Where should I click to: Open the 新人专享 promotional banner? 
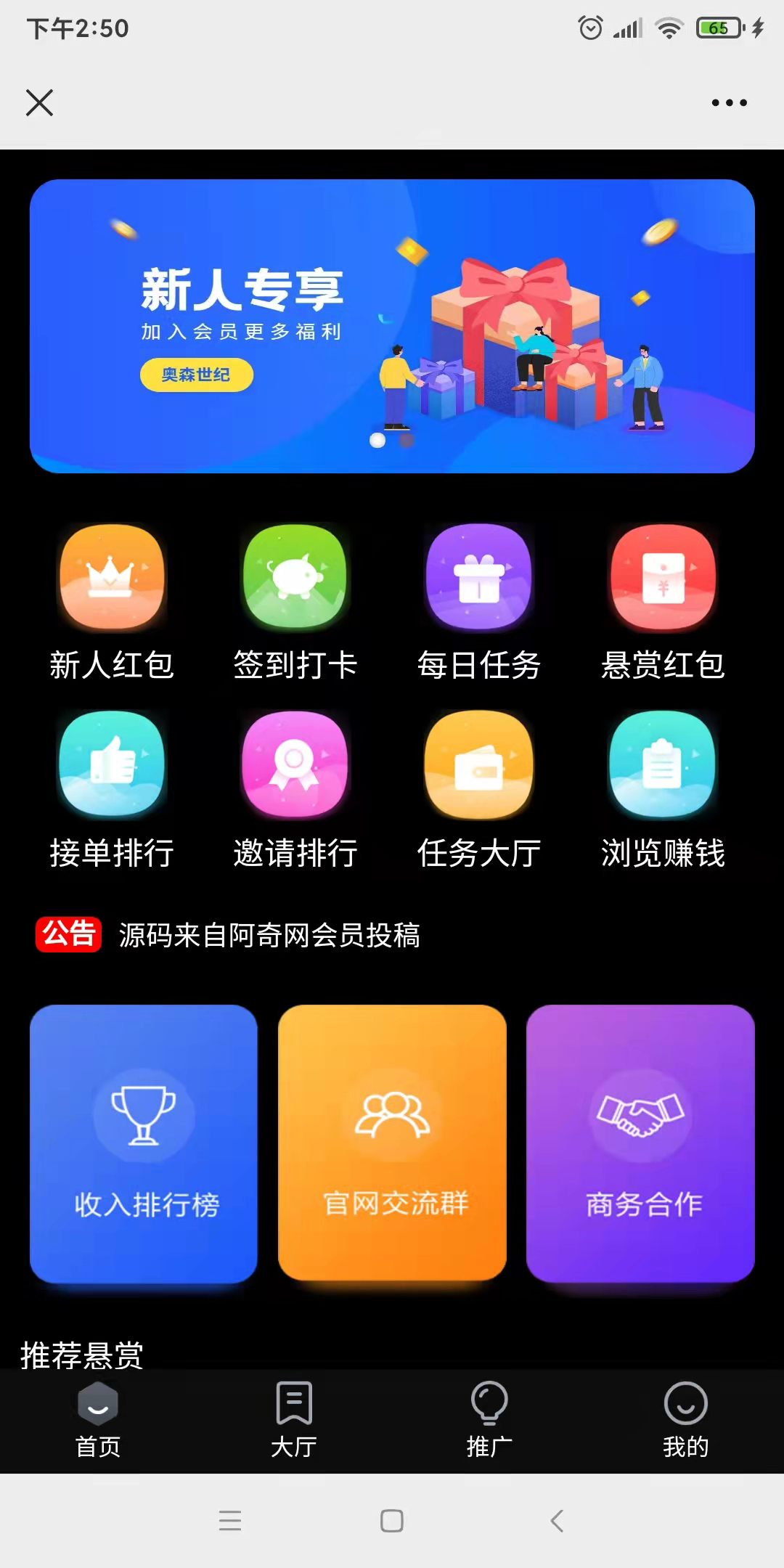[392, 326]
